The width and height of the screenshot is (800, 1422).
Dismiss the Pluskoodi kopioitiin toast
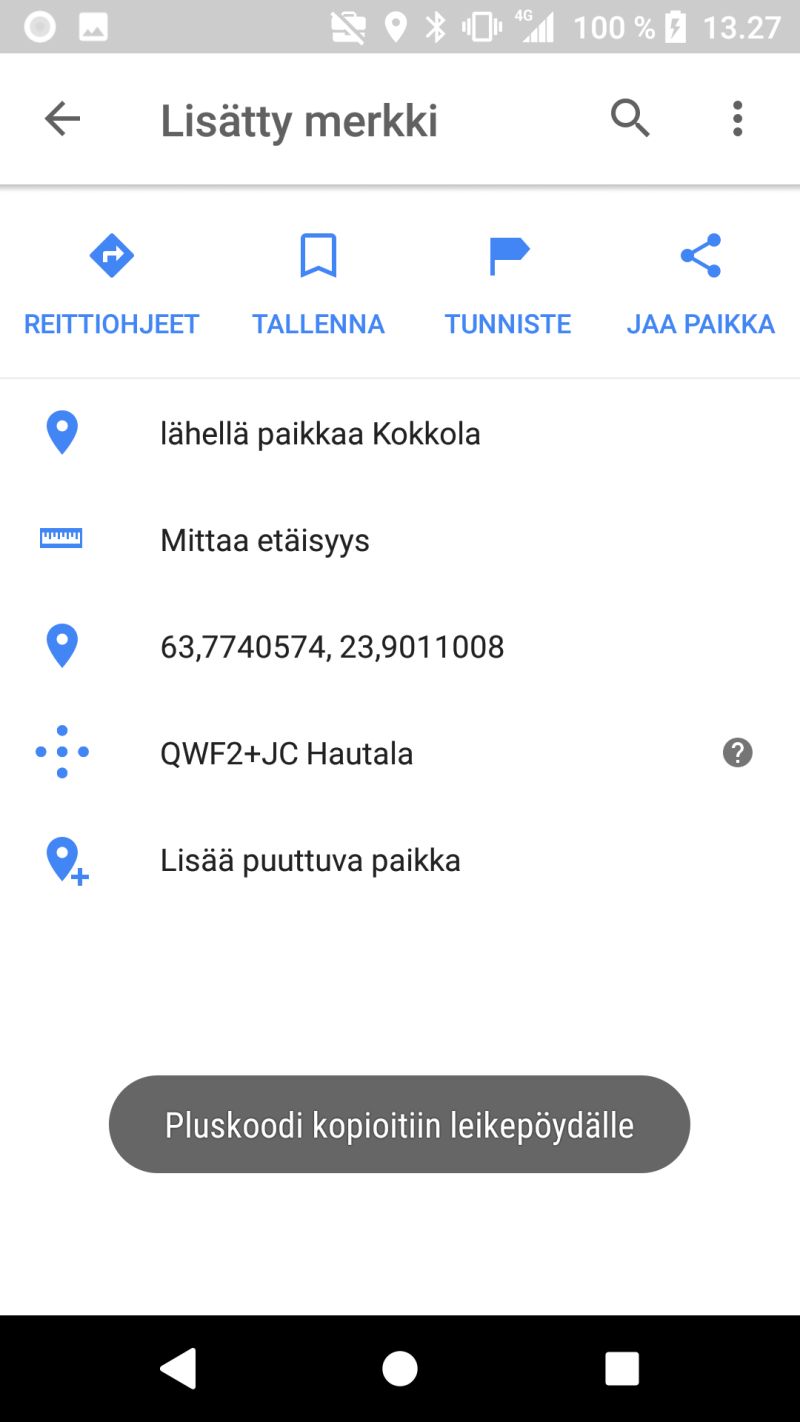399,1124
